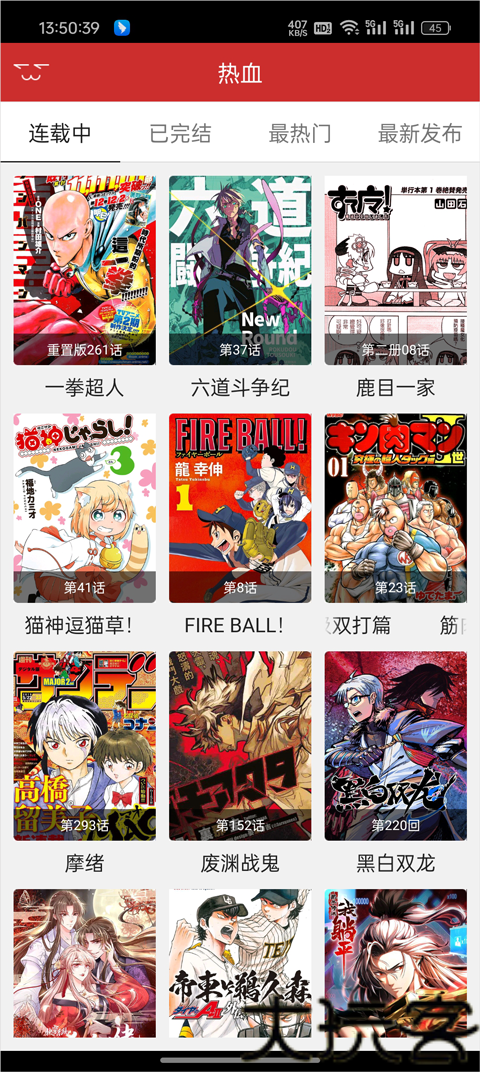
Task: Switch to the 最热门 tab
Action: pos(299,133)
